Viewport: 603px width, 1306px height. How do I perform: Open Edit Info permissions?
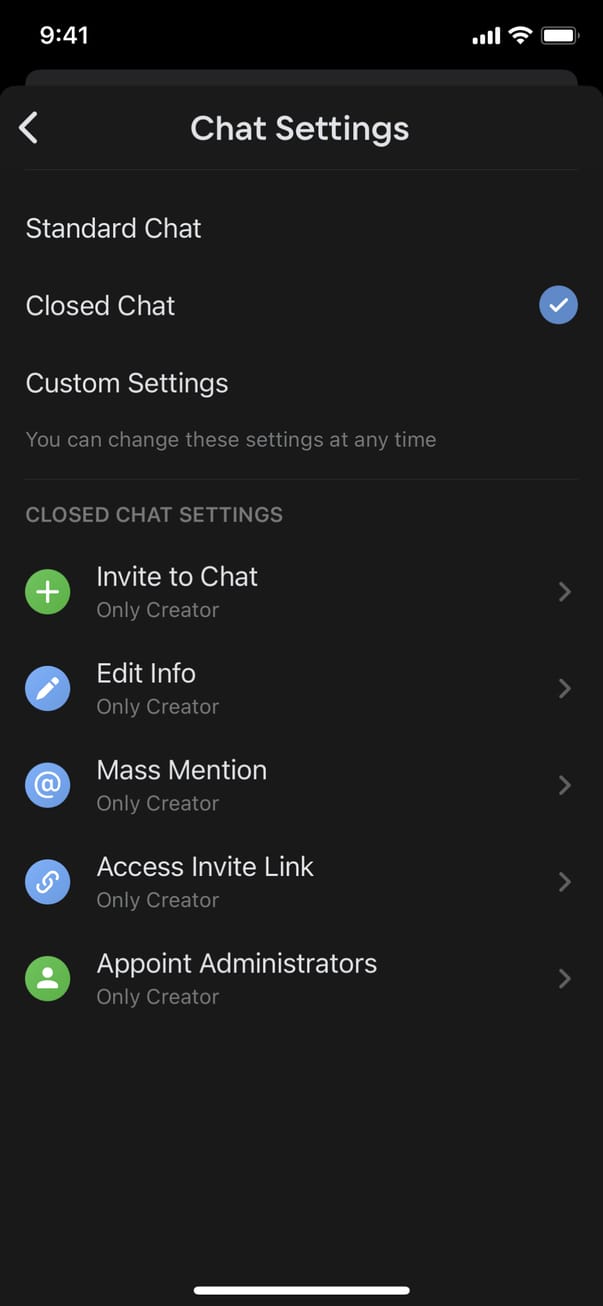300,689
